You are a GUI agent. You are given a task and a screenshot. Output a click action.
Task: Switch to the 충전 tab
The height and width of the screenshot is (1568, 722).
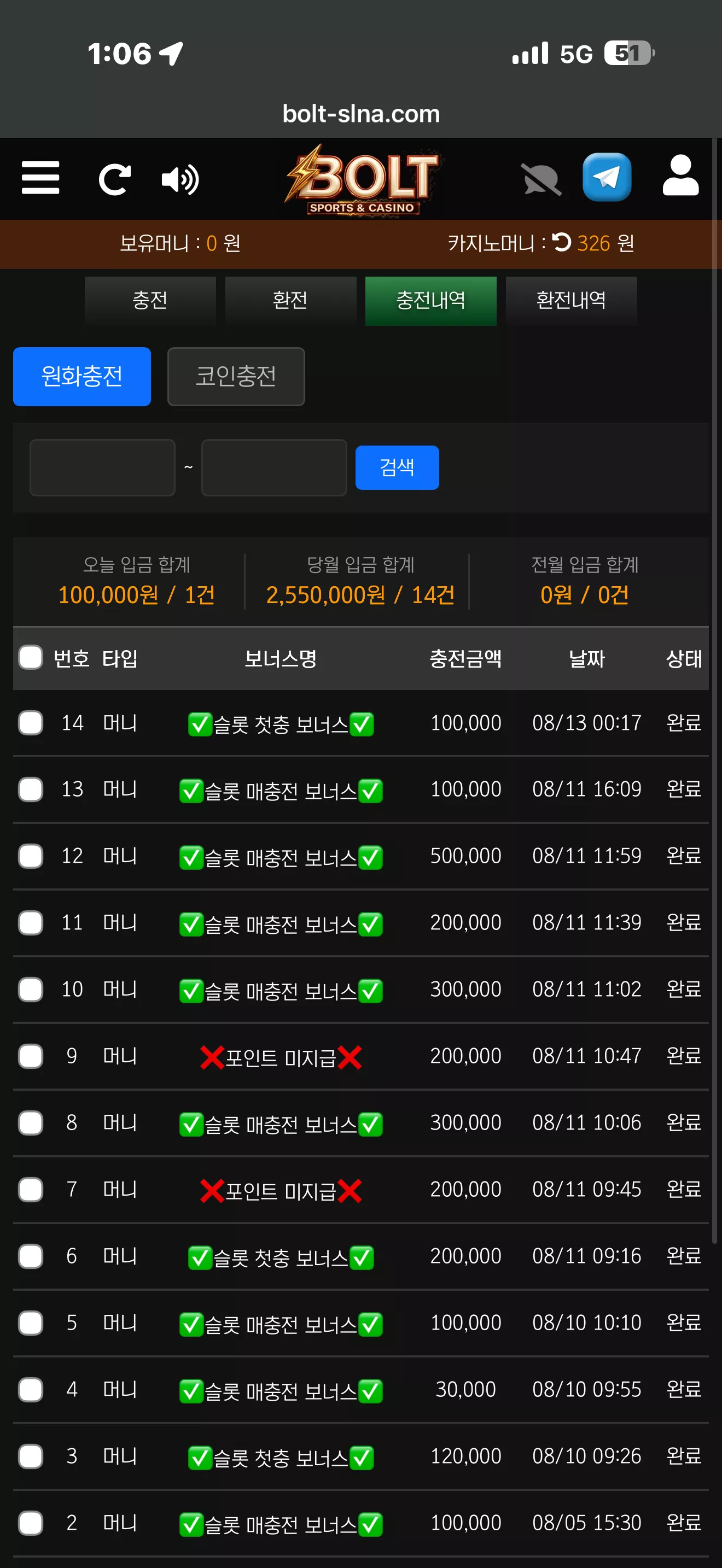click(x=150, y=300)
